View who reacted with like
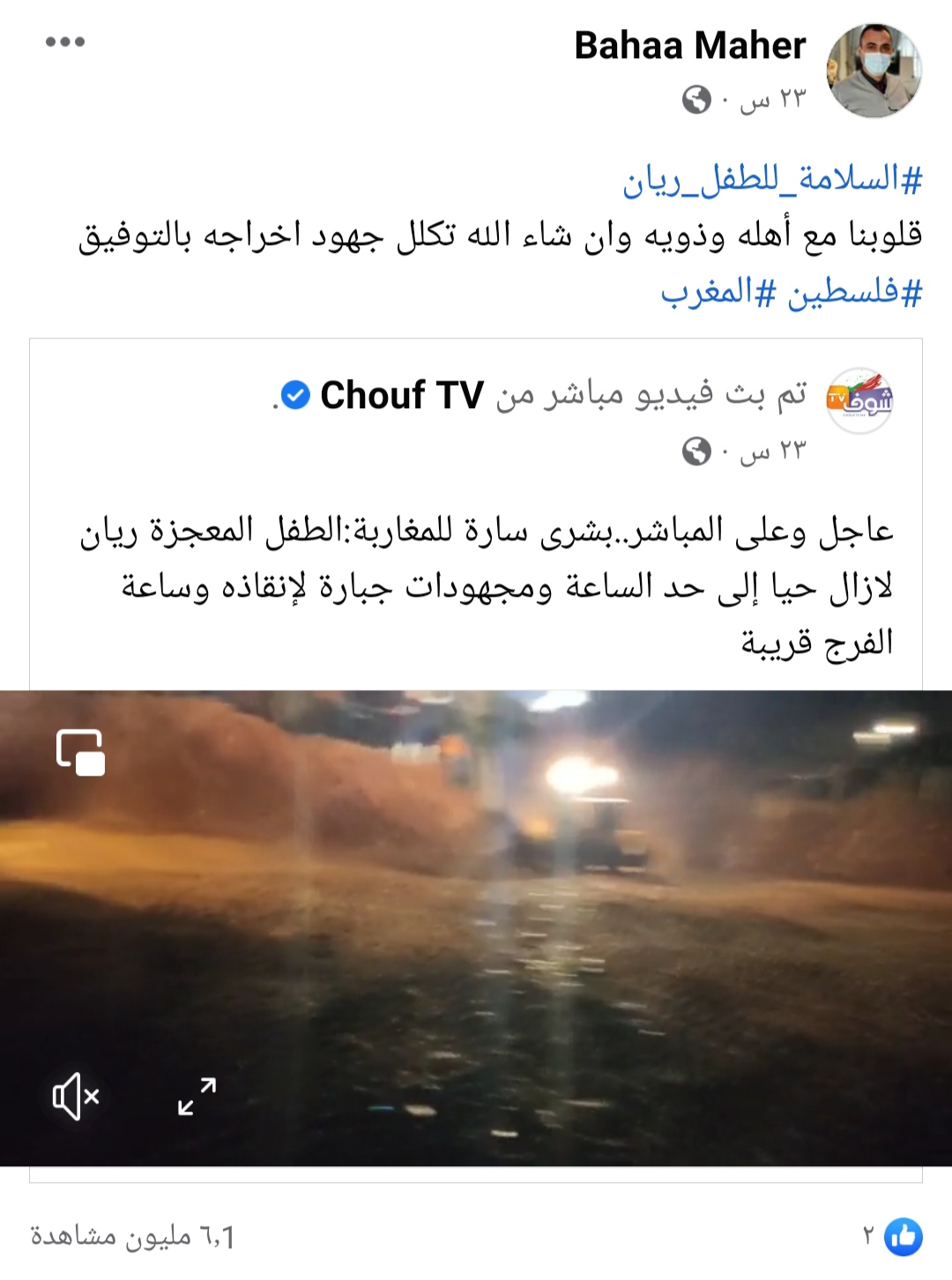Viewport: 952px width, 1280px height. [x=902, y=1237]
